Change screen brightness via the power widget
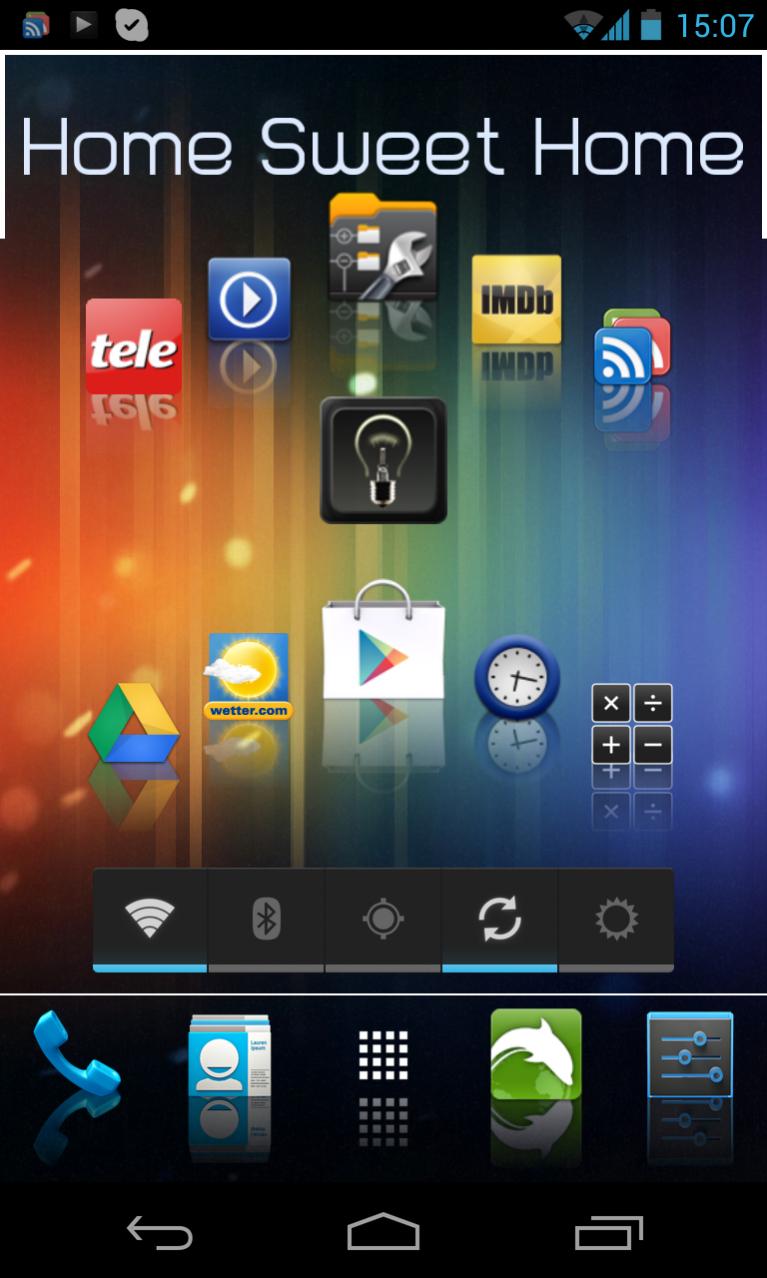767x1278 pixels. coord(616,918)
